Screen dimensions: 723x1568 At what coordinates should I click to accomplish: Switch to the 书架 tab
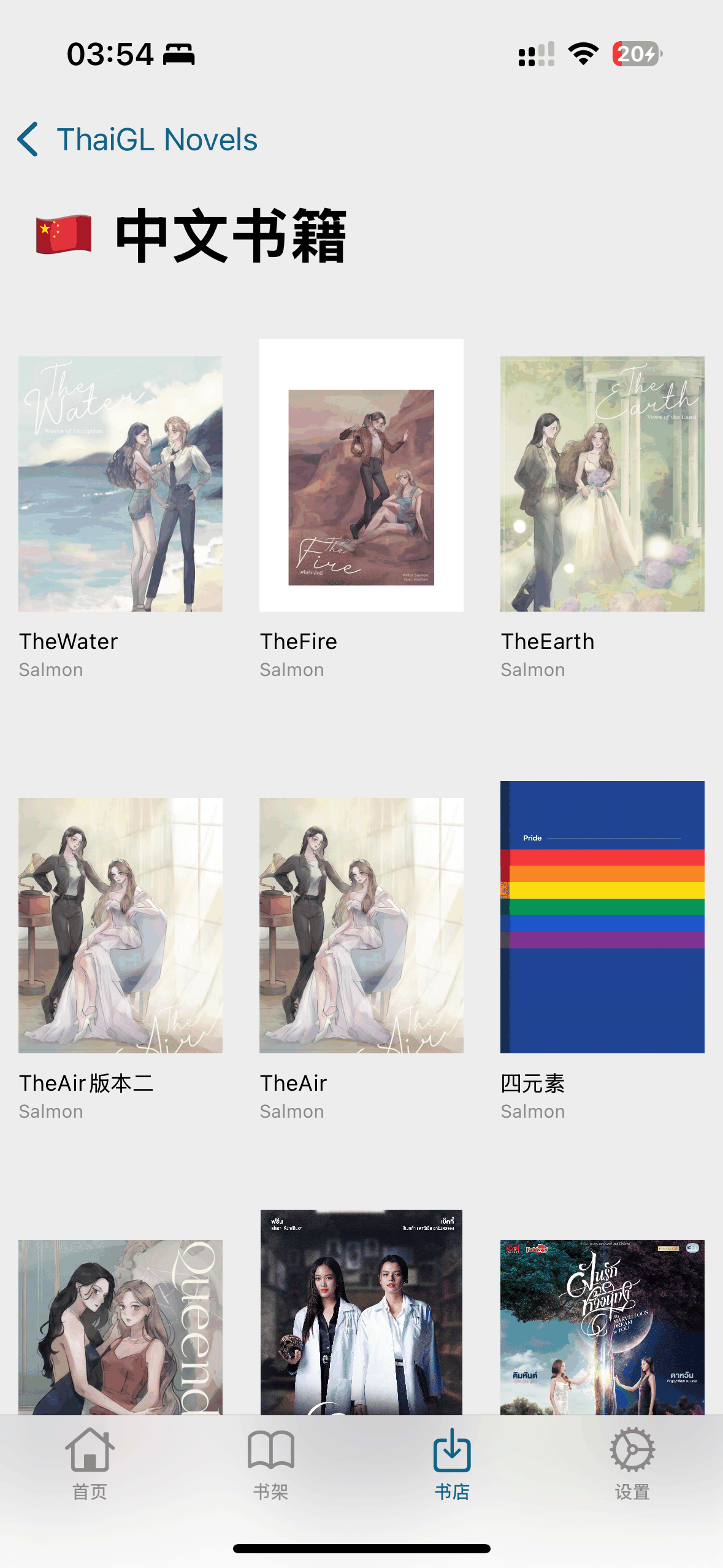(271, 1464)
